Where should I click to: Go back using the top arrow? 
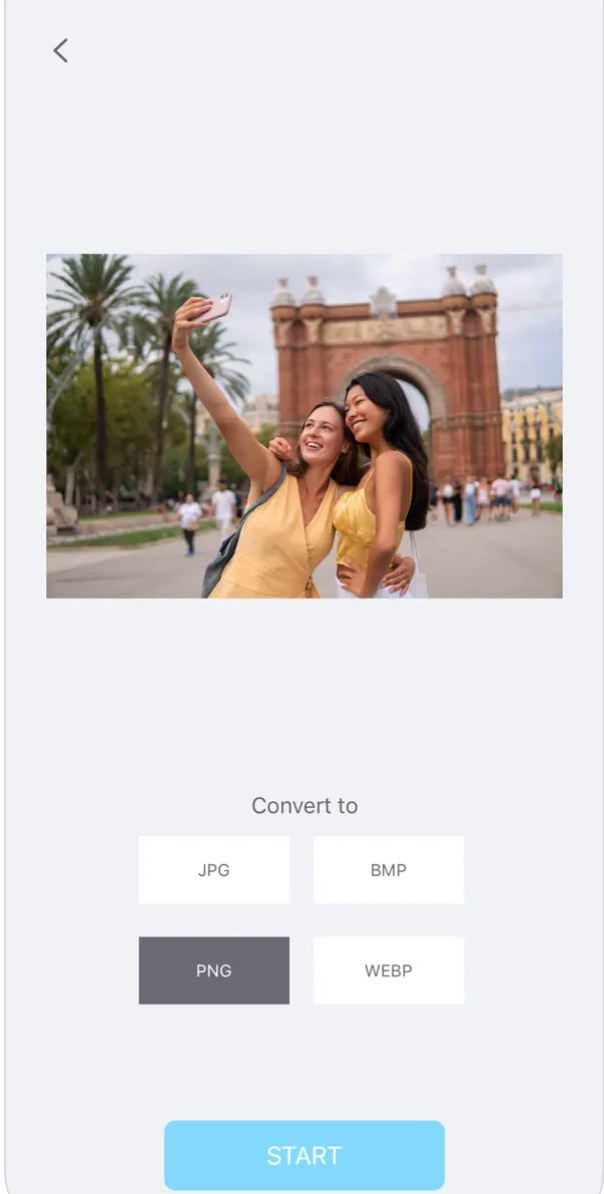click(61, 51)
